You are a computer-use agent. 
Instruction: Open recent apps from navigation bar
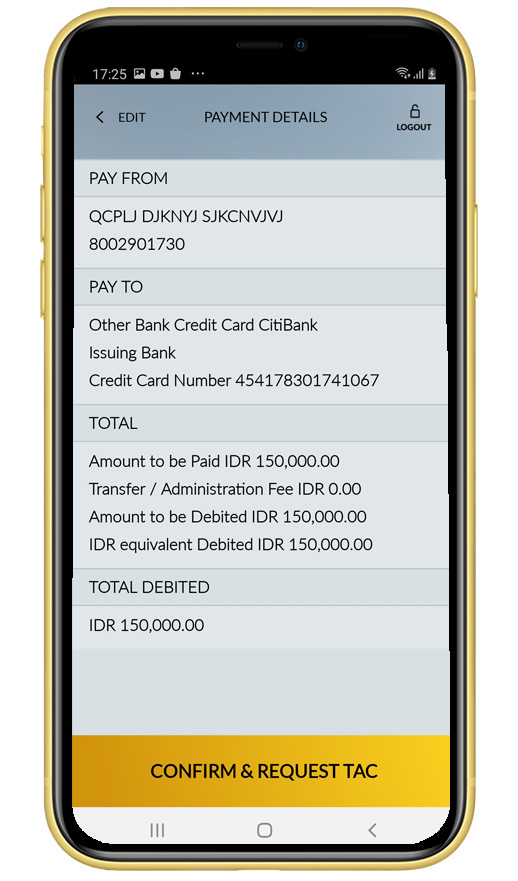click(157, 830)
